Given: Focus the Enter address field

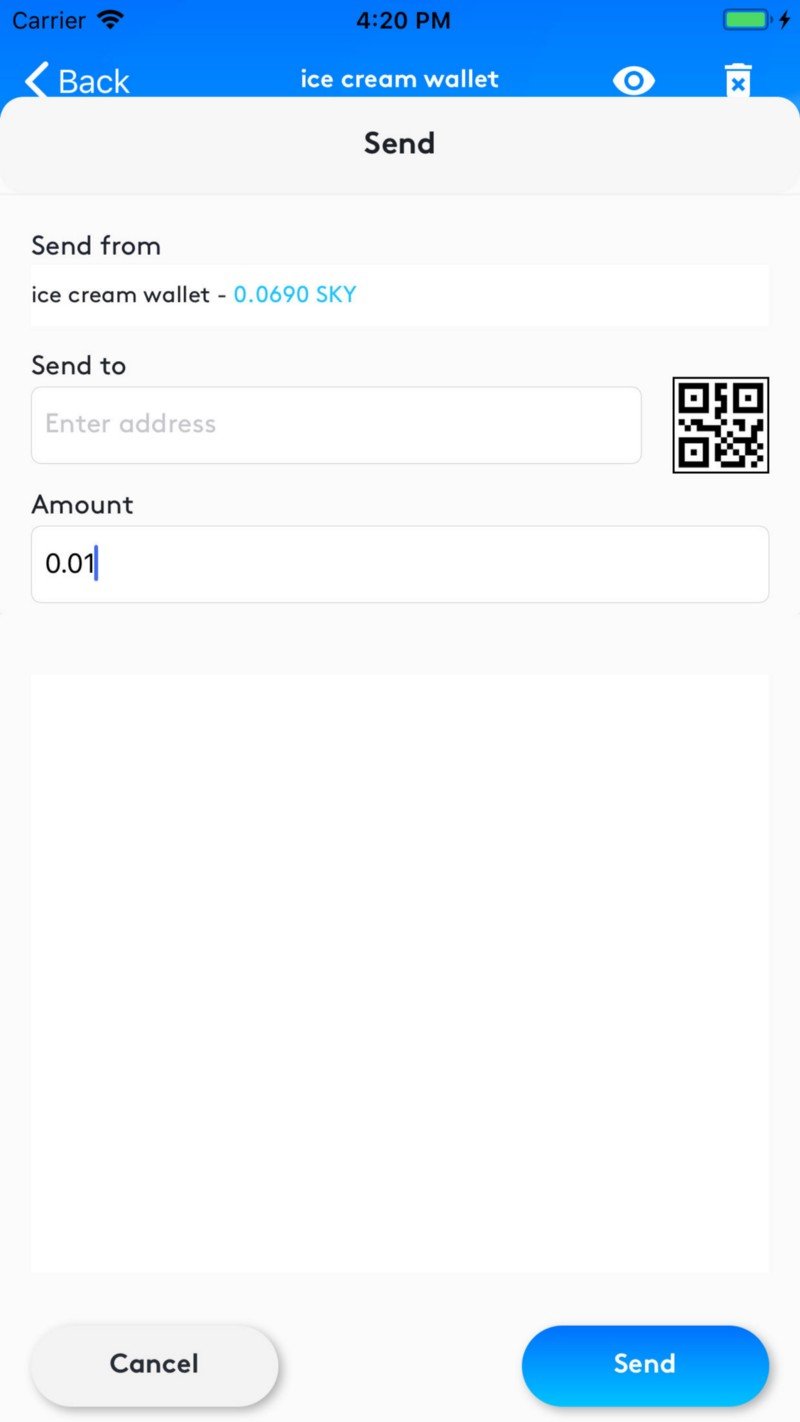Looking at the screenshot, I should pos(336,425).
